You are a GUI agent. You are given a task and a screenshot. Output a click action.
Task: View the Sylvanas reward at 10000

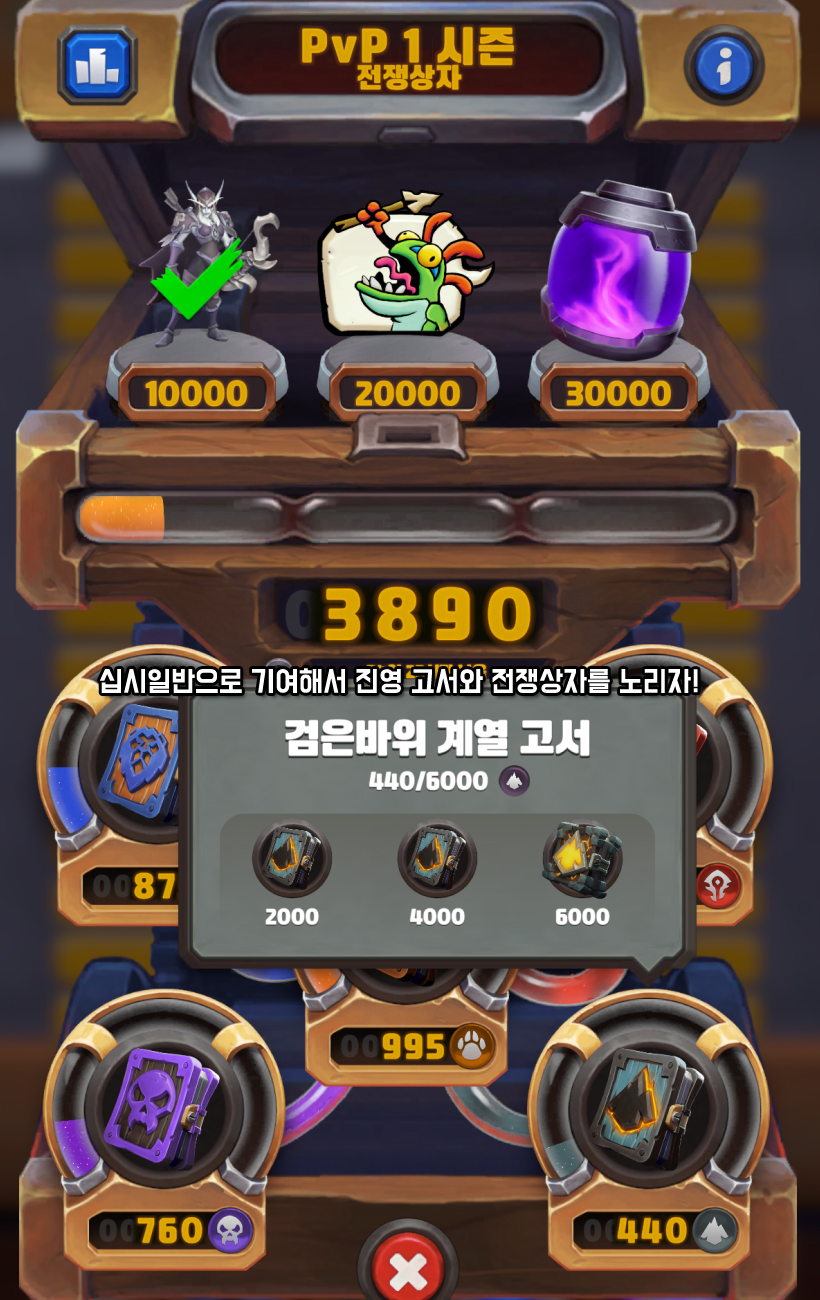[198, 265]
